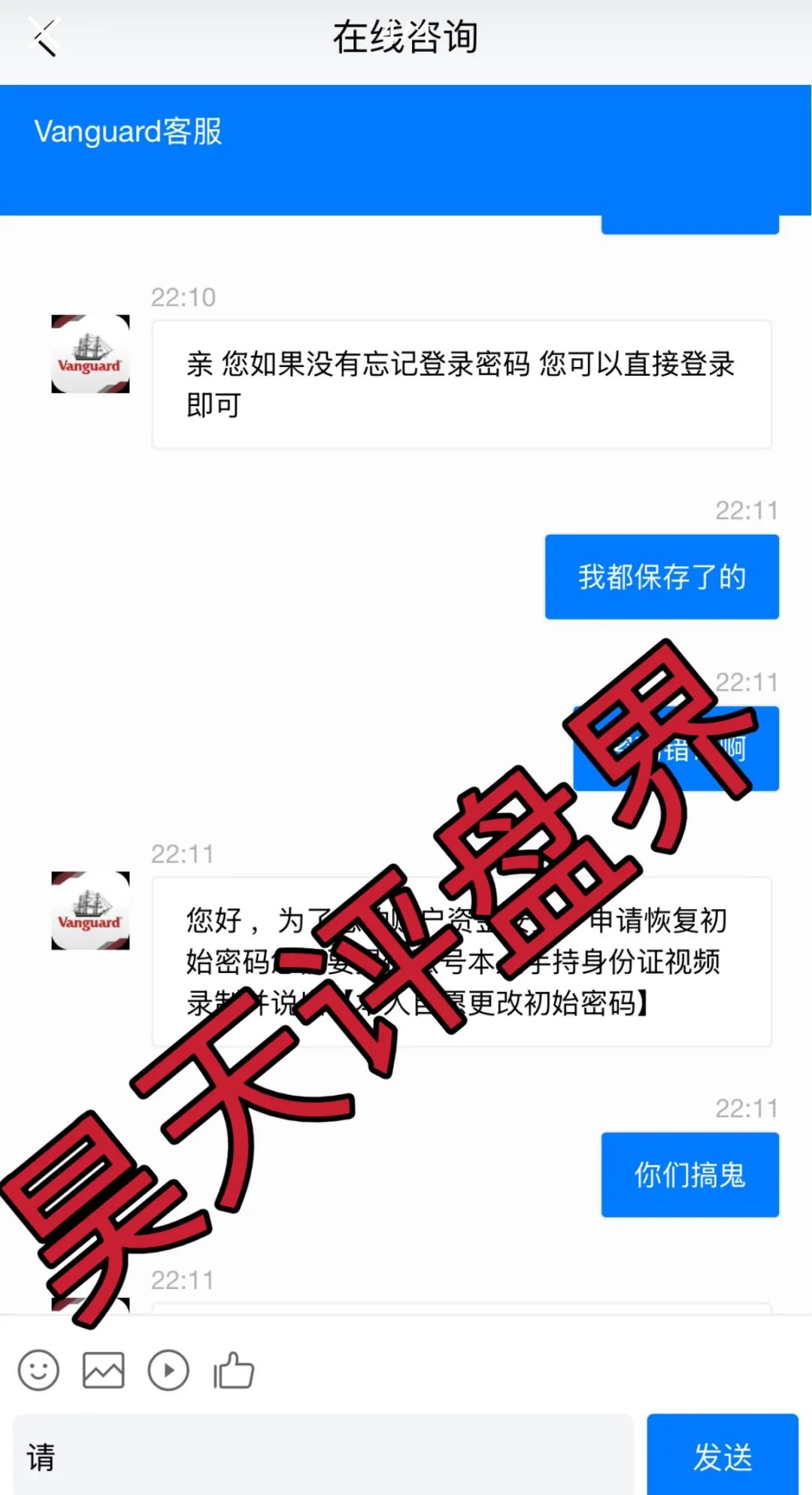This screenshot has width=812, height=1495.
Task: Select the 22:10 timestamp label
Action: (x=183, y=298)
